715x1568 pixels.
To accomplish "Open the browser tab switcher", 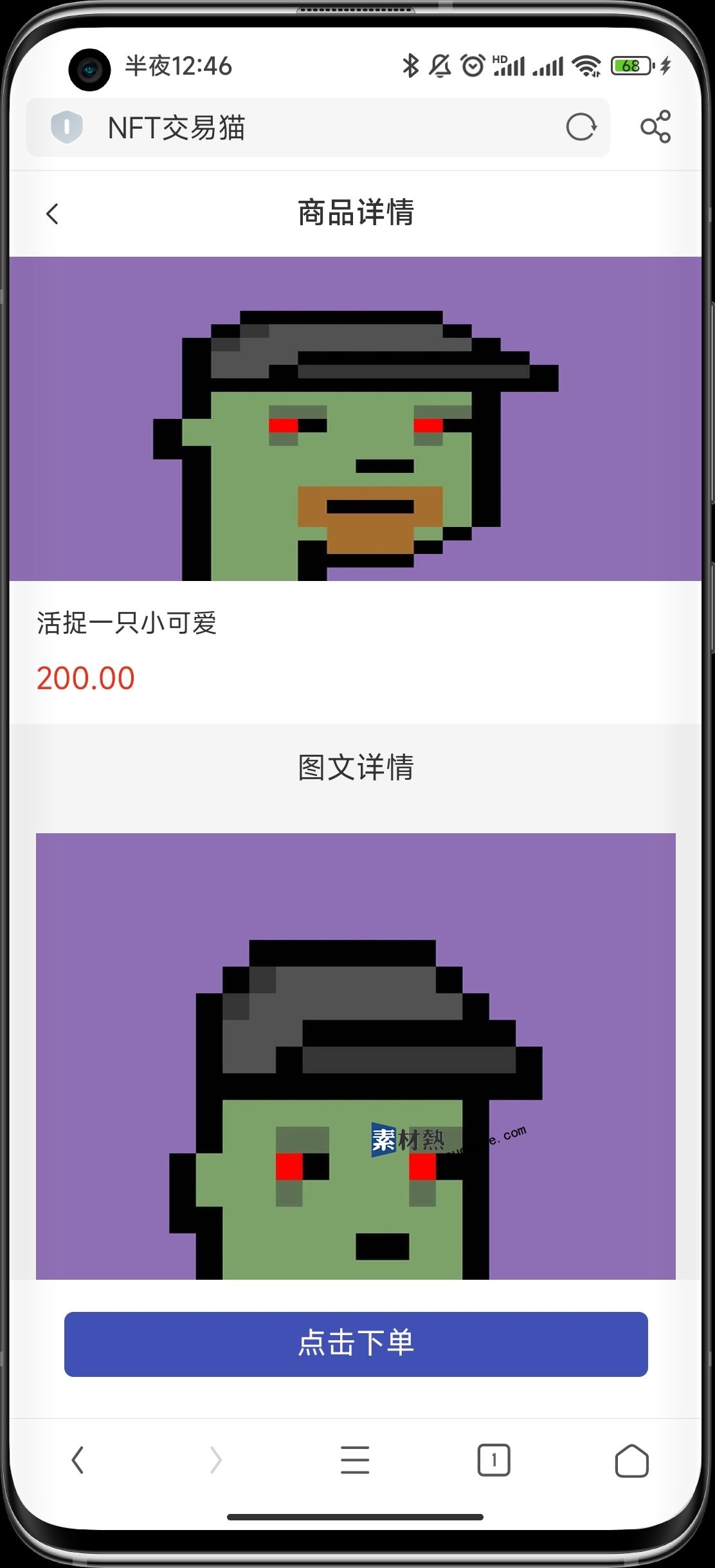I will coord(493,1460).
